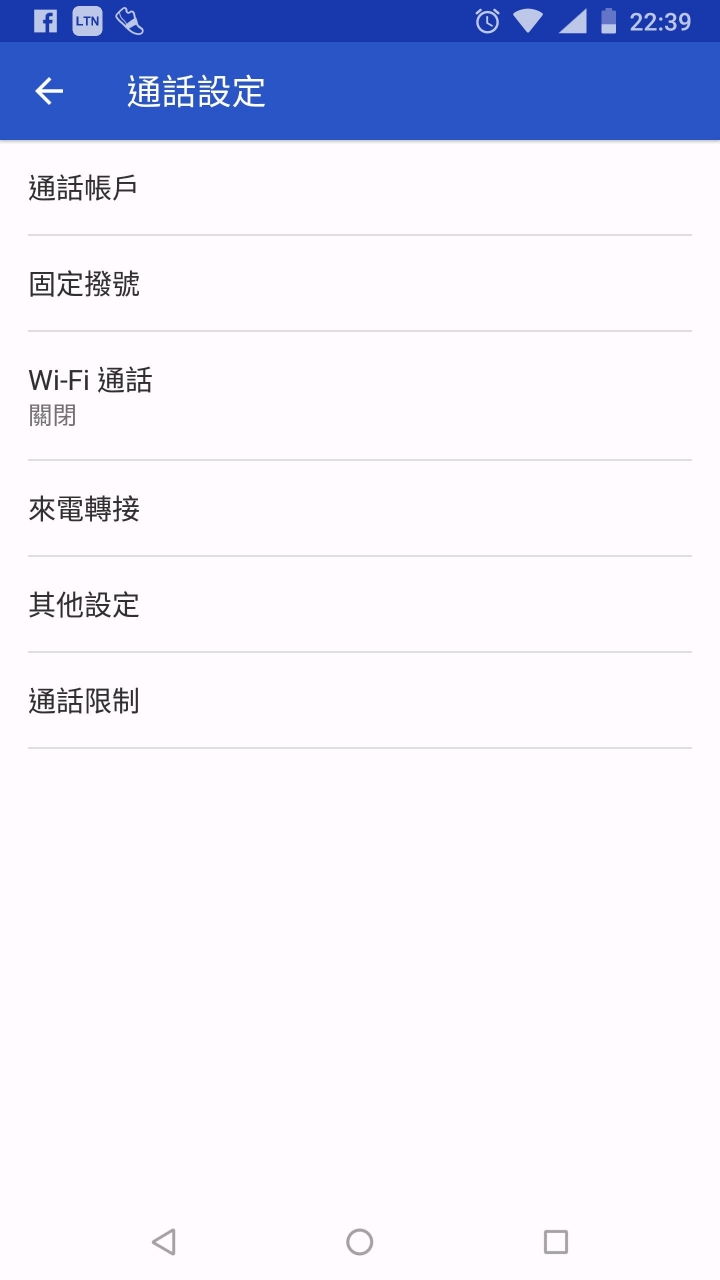Open recent apps from navigation bar
This screenshot has height=1280, width=720.
point(555,1242)
